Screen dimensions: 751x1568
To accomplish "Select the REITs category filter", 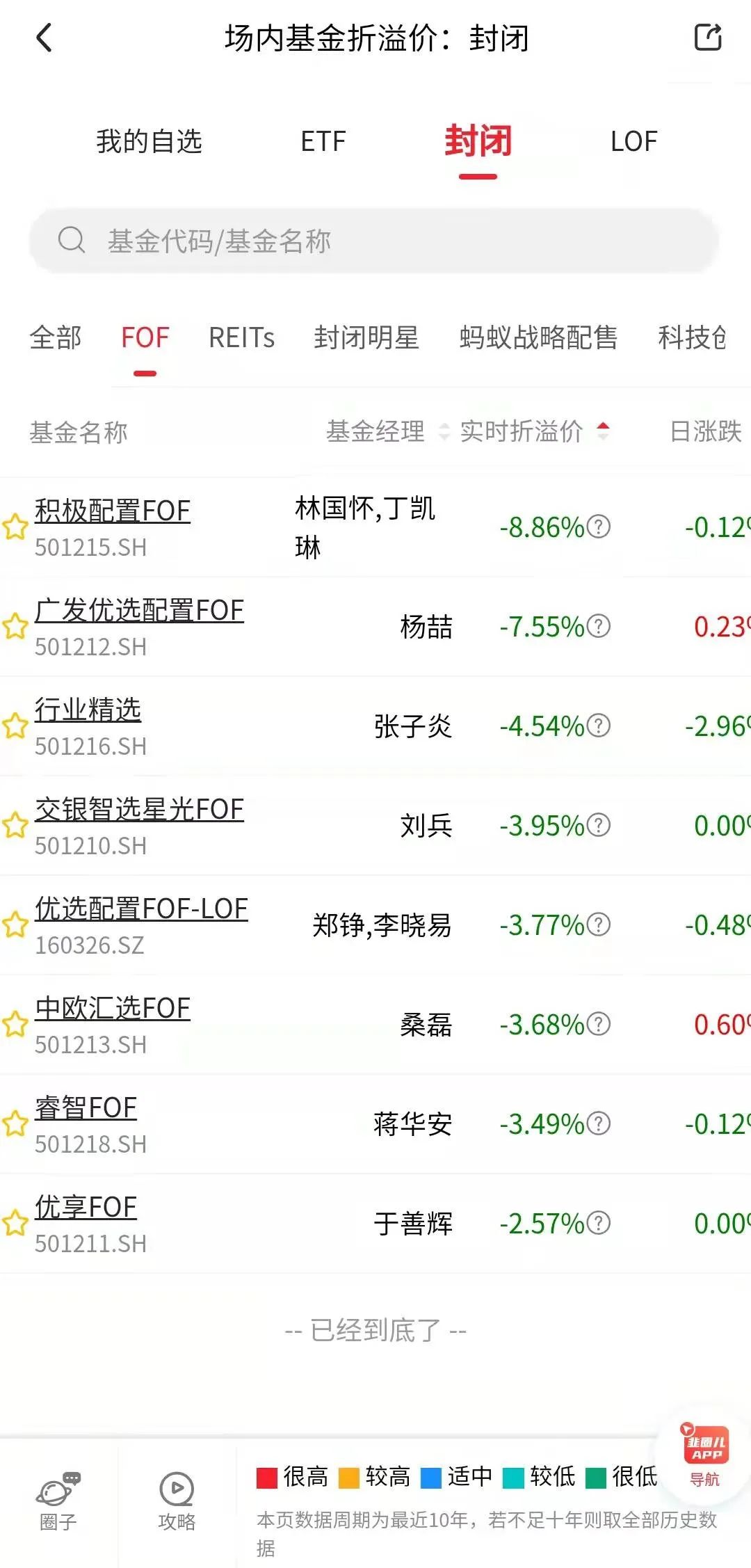I will coord(241,337).
